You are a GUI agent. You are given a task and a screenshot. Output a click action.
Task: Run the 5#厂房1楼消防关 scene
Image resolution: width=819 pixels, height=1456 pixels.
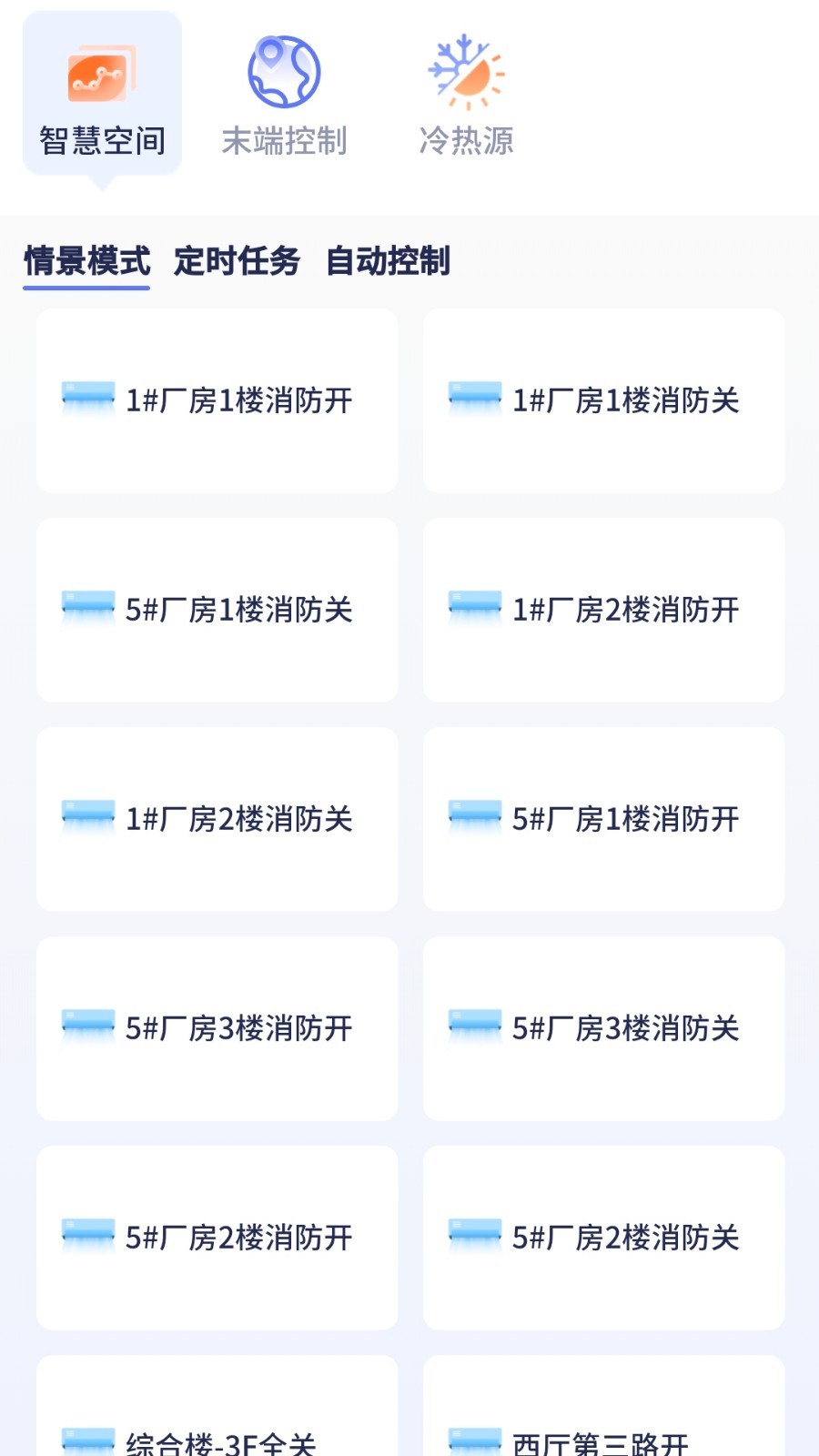point(217,610)
